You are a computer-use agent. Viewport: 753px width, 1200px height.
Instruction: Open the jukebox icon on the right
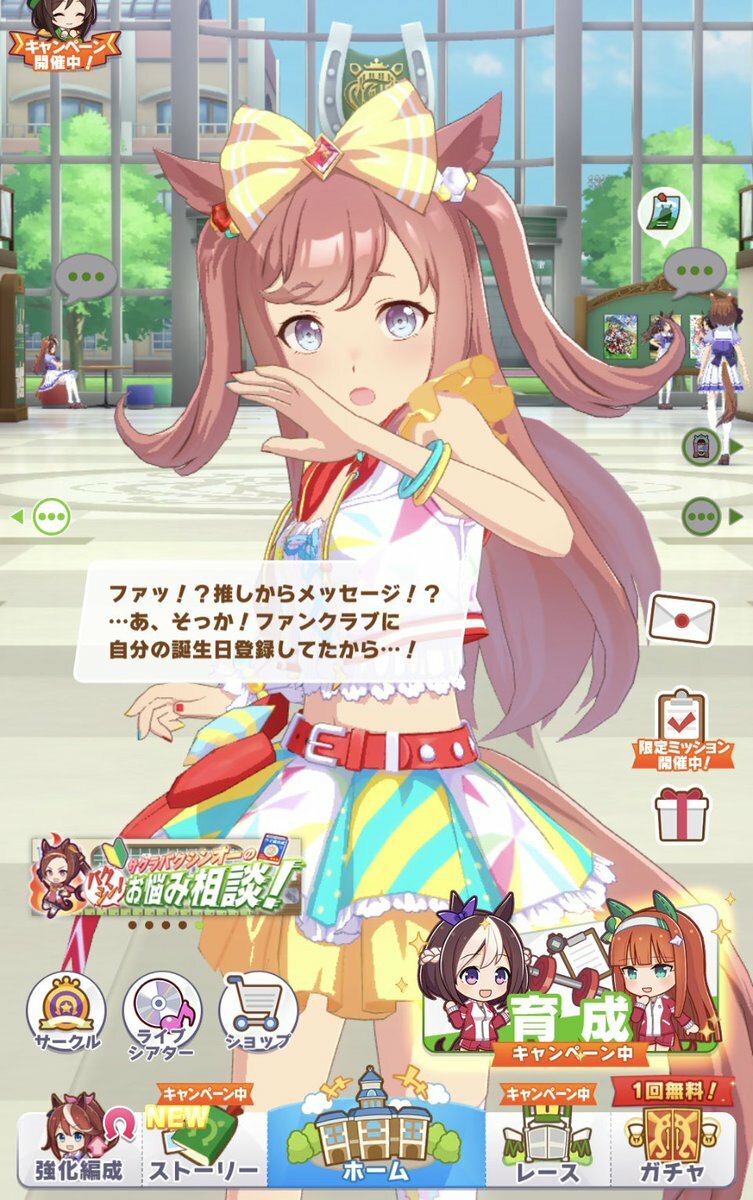(701, 445)
